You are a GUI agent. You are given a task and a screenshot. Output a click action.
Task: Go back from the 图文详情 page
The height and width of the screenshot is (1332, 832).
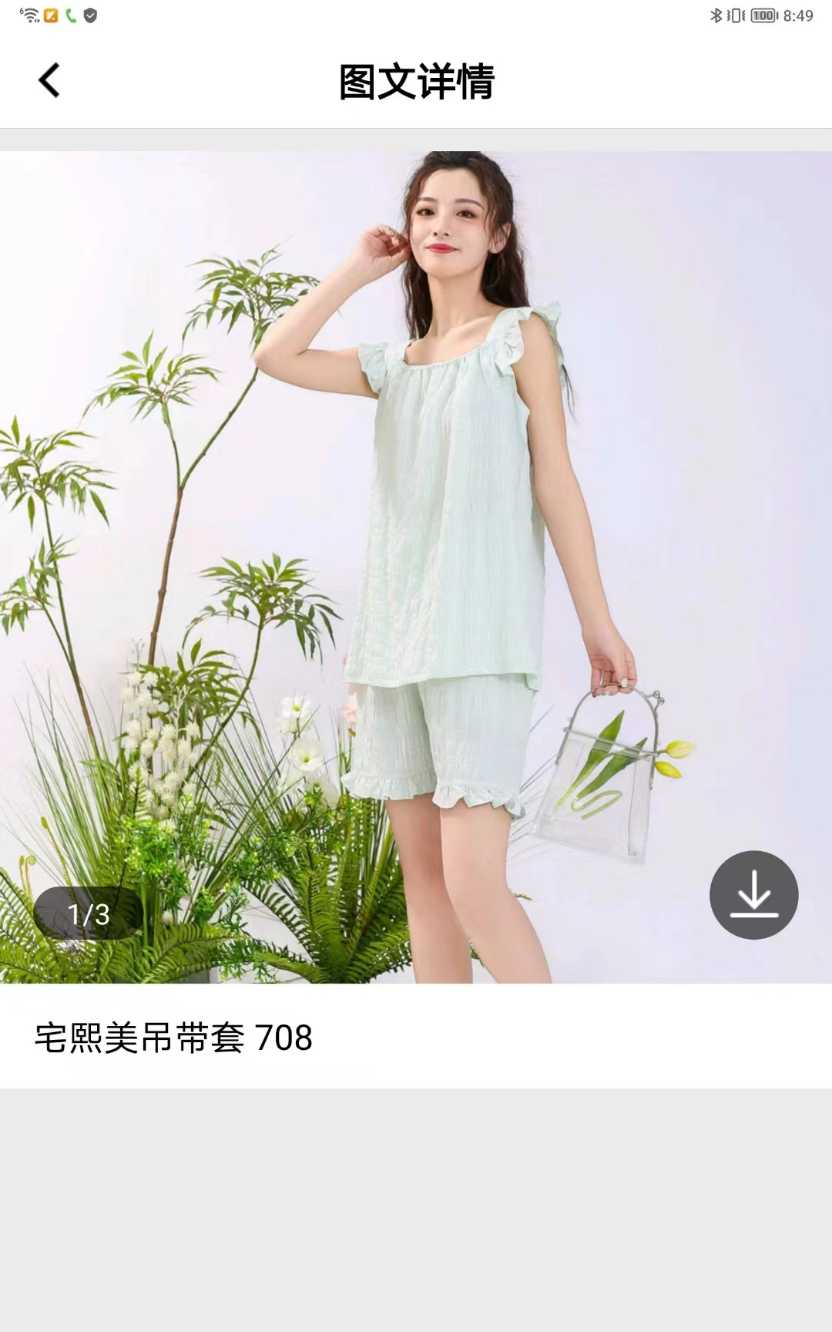tap(49, 81)
